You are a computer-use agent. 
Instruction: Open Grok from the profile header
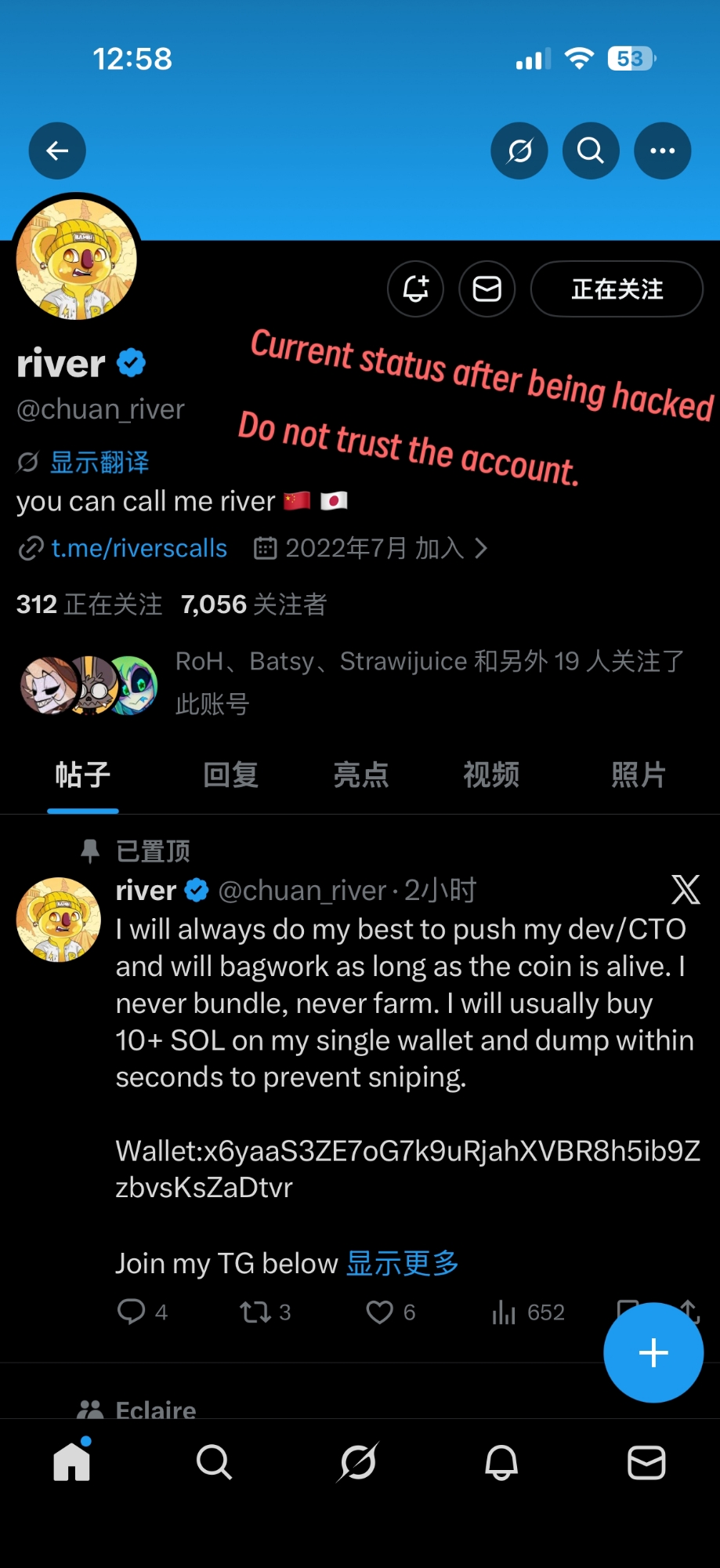[519, 151]
